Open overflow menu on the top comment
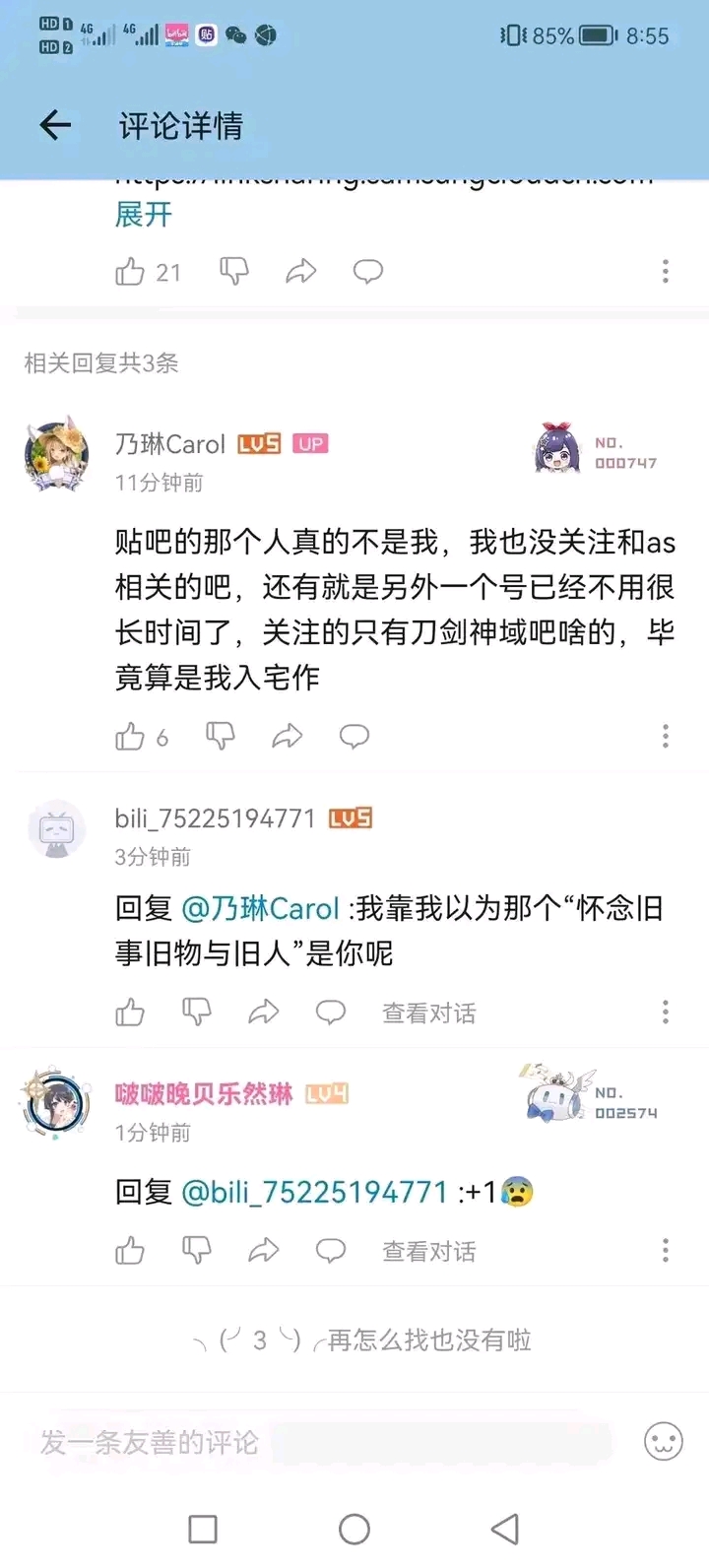 pos(666,272)
